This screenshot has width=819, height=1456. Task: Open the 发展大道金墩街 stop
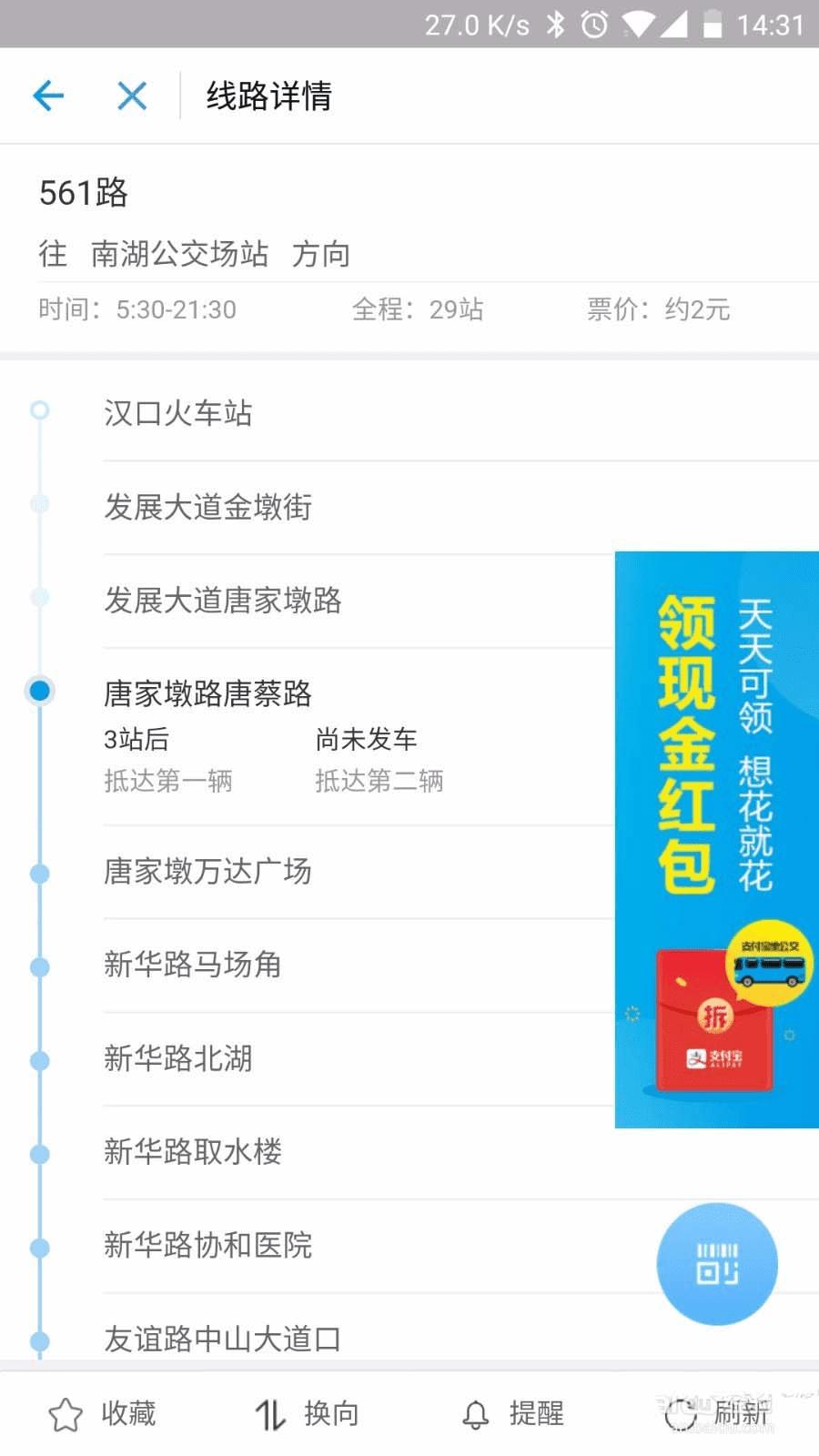click(208, 507)
